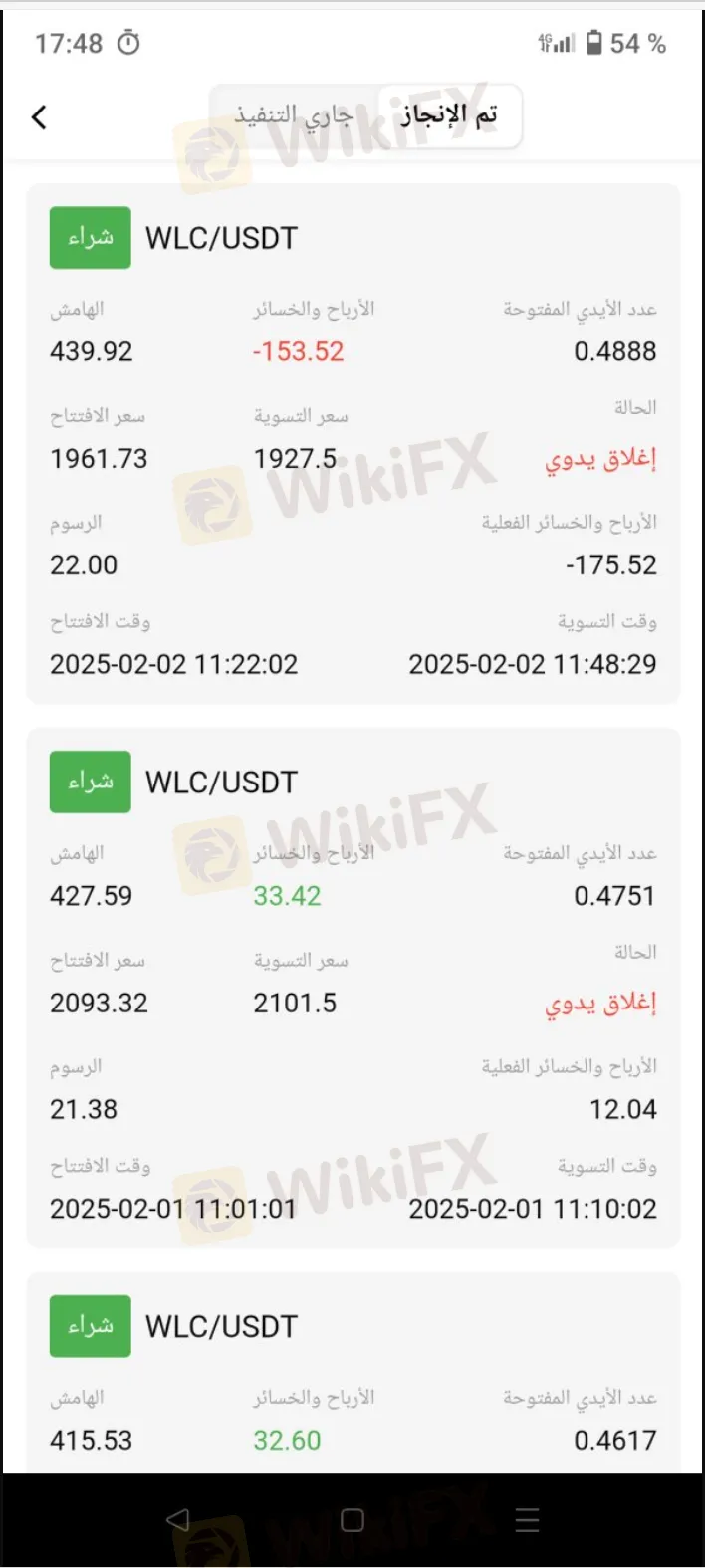The image size is (705, 1568).
Task: Switch to the جاري التنفيذ tab
Action: pos(295,116)
